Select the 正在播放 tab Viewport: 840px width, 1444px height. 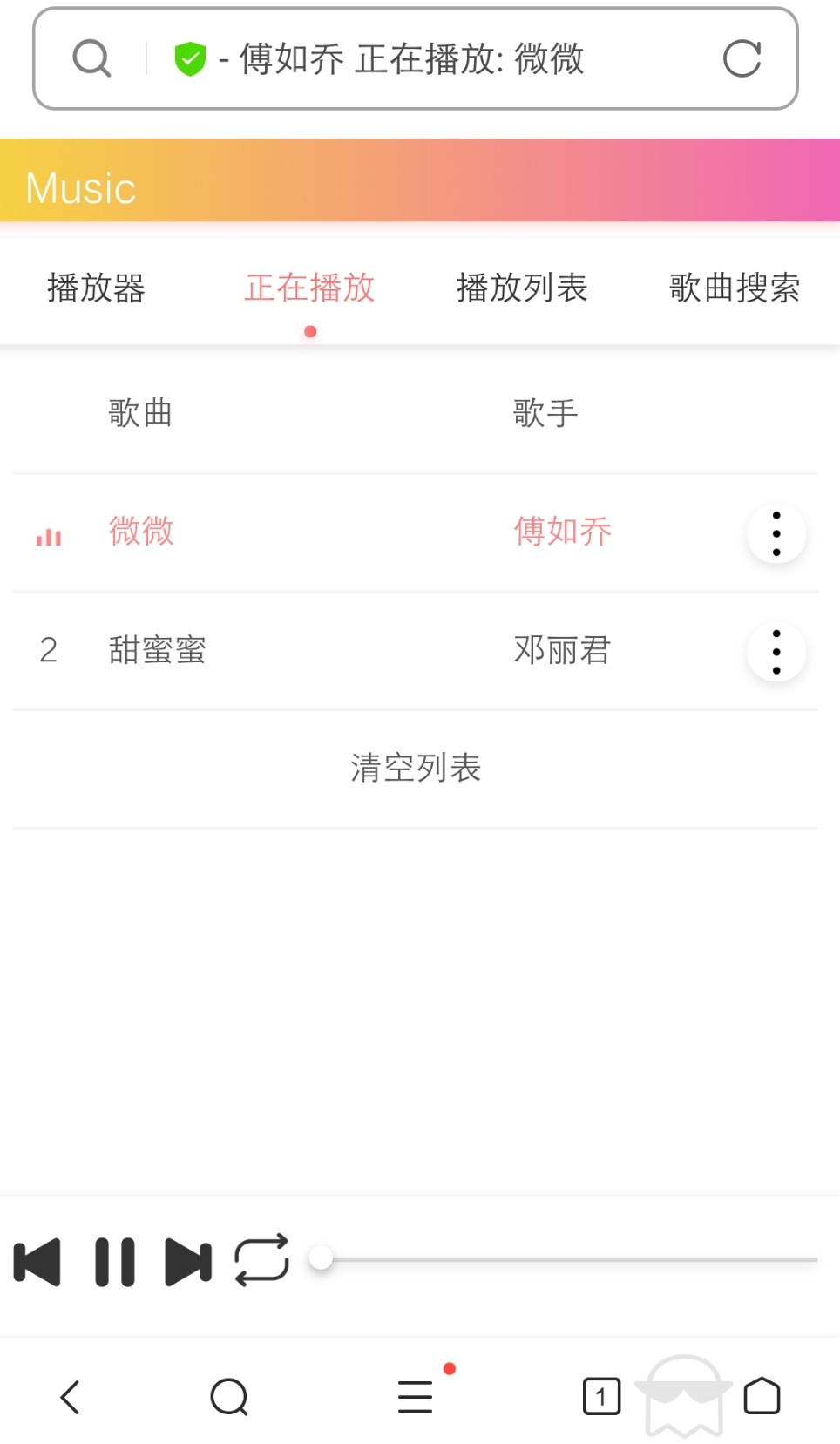click(309, 288)
